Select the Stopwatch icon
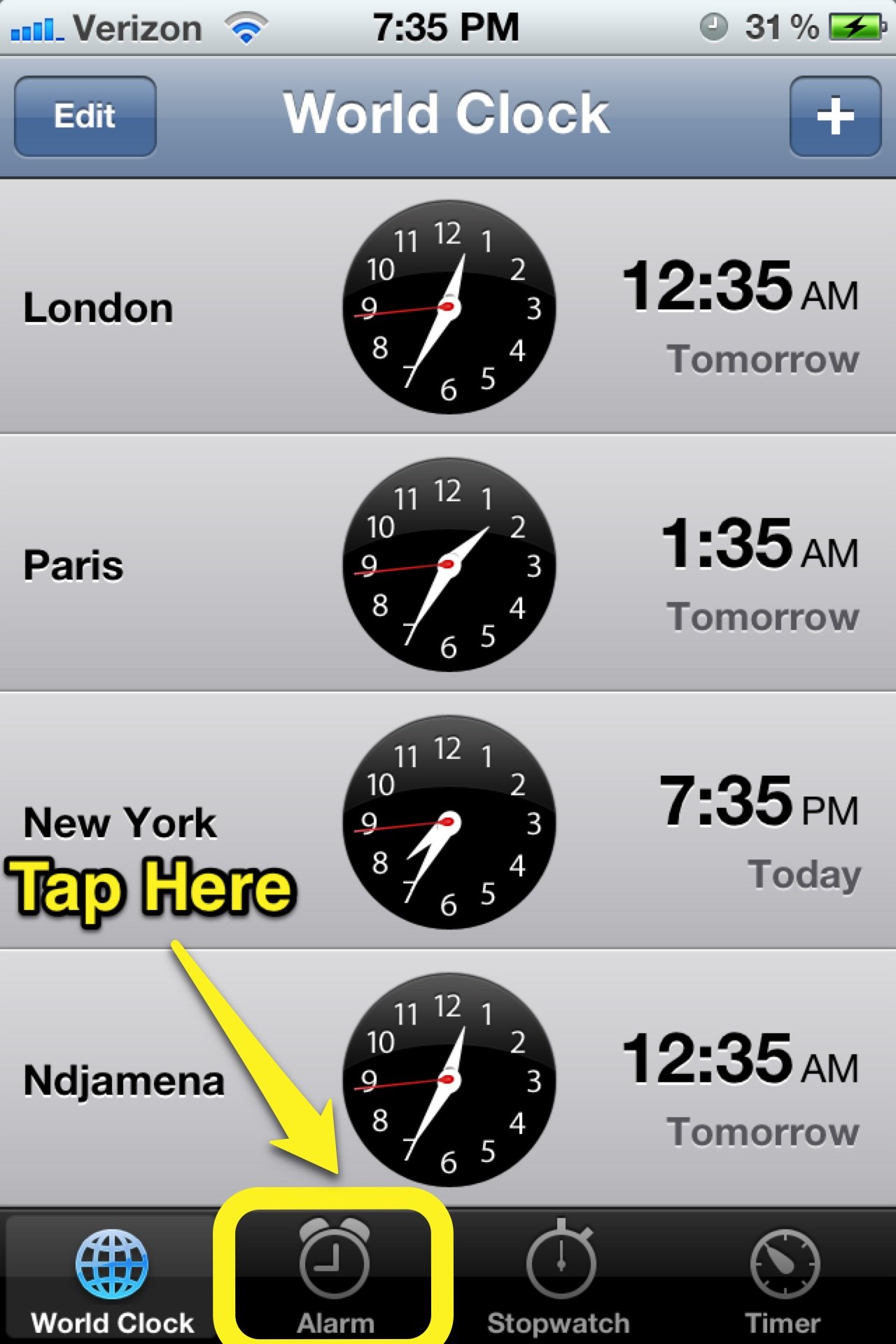Screen dimensions: 896x1344 click(x=559, y=1260)
